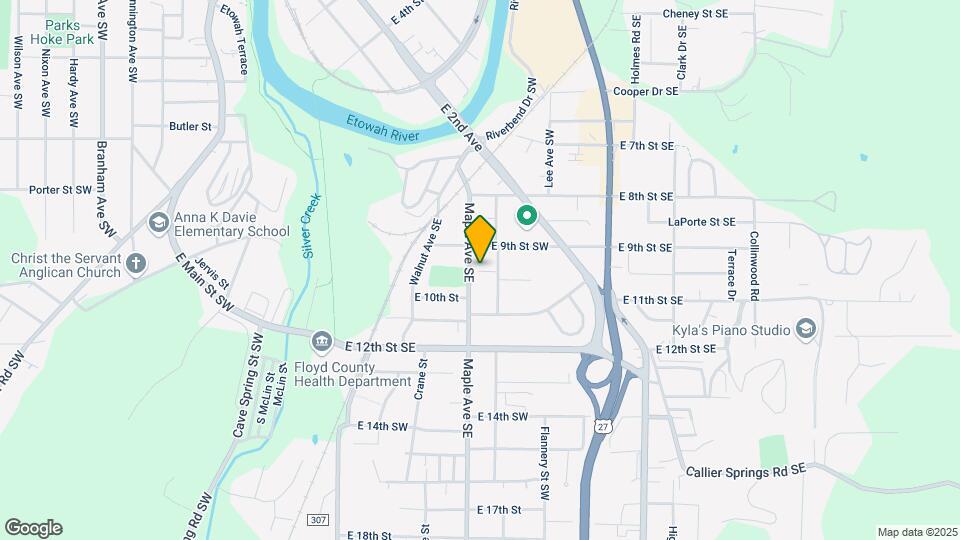Open Christ the Servant Anglican Church marker
Screen dimensions: 960x540
(136, 265)
